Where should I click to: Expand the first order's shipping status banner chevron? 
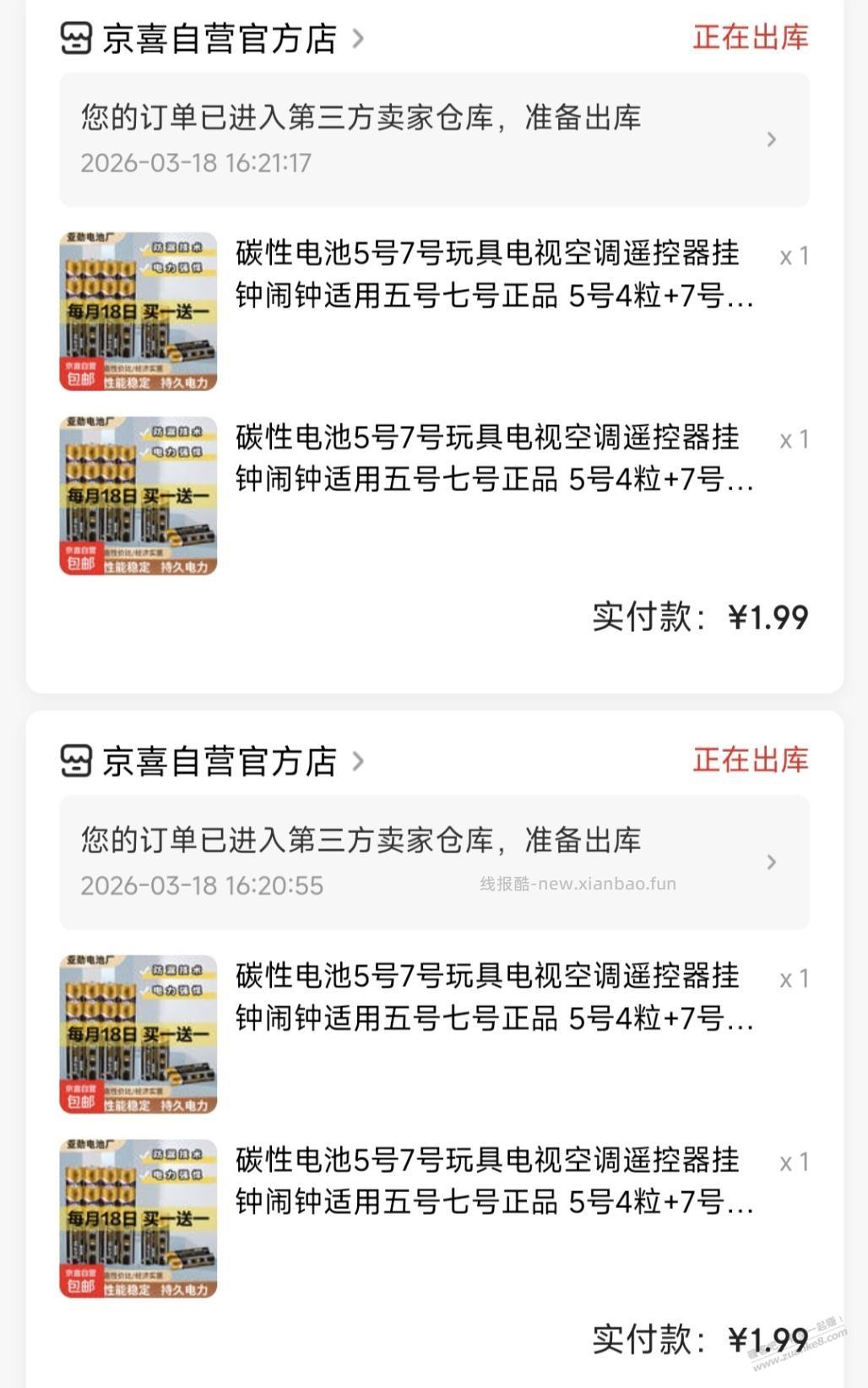(770, 140)
